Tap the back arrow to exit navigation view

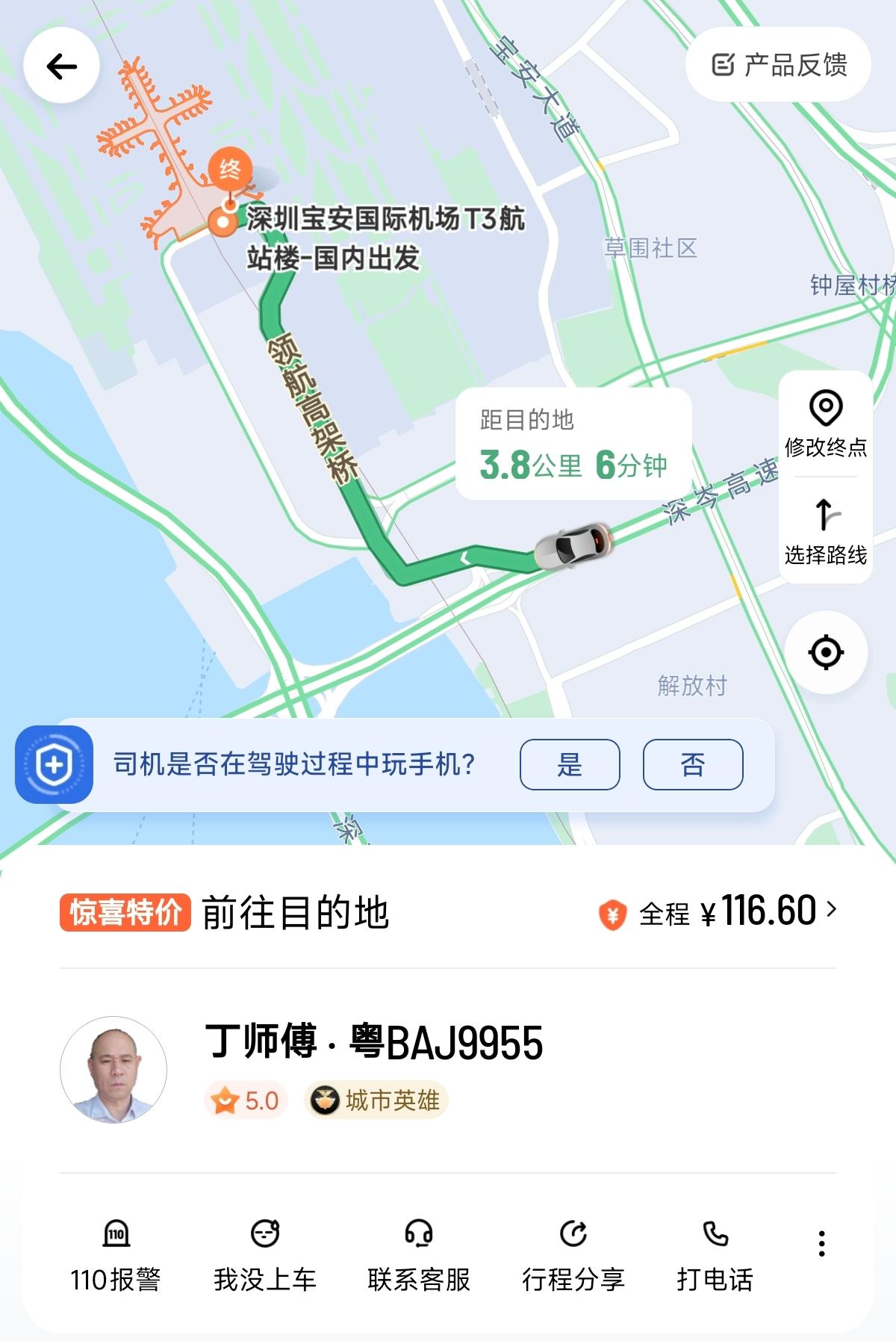pos(61,65)
